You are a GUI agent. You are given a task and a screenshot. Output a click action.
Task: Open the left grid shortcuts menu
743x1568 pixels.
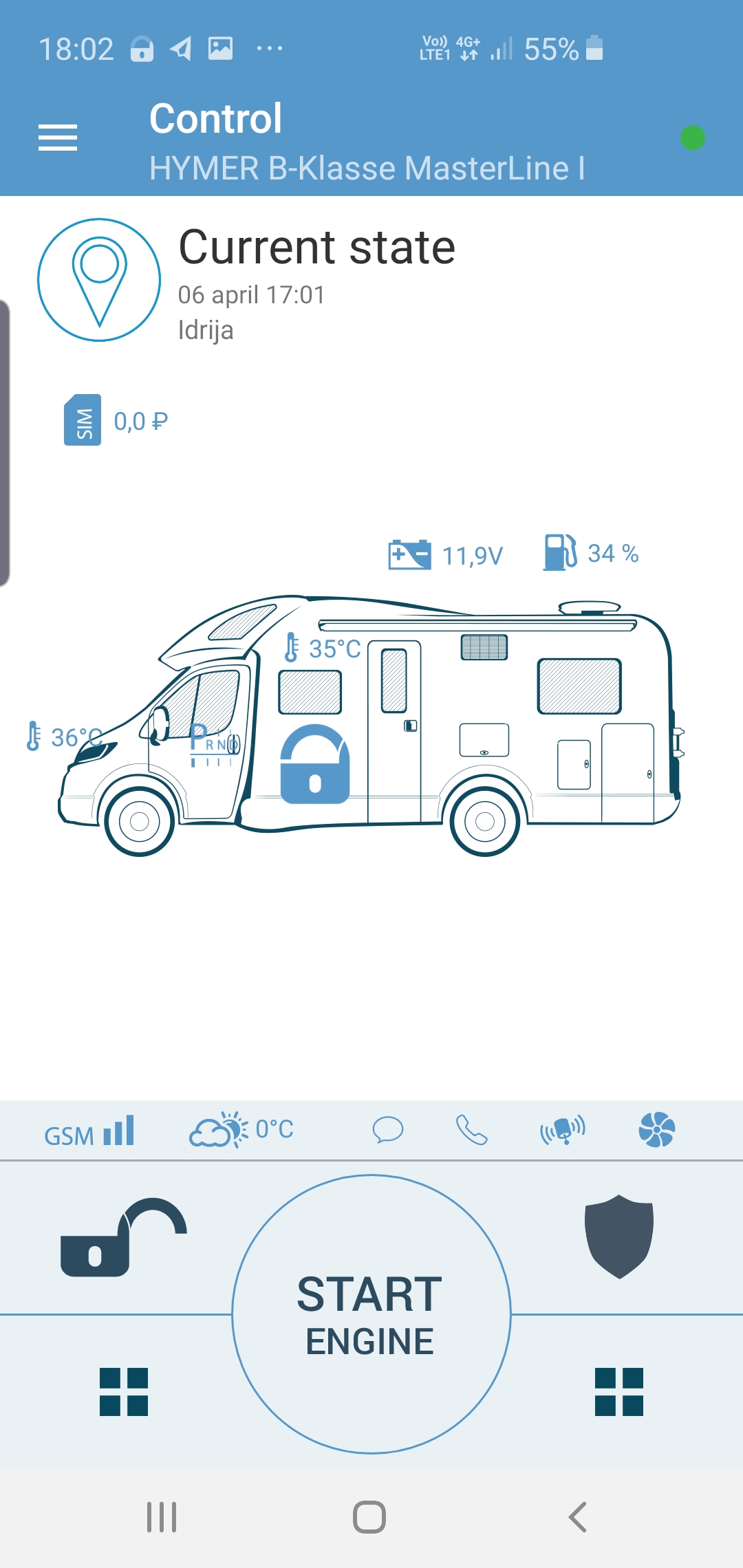point(124,1392)
